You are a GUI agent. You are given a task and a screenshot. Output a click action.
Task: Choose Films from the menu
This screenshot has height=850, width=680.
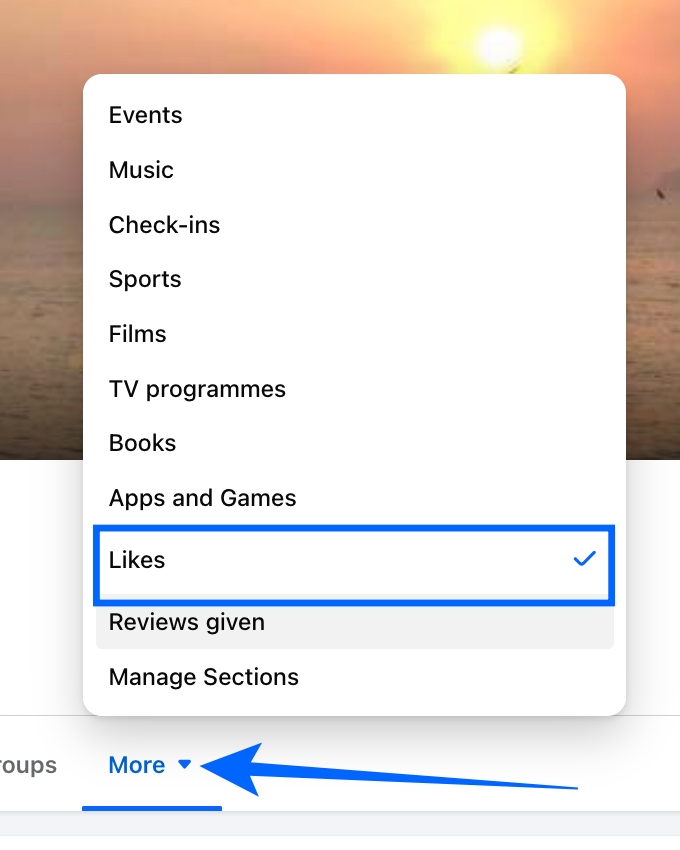click(x=138, y=334)
